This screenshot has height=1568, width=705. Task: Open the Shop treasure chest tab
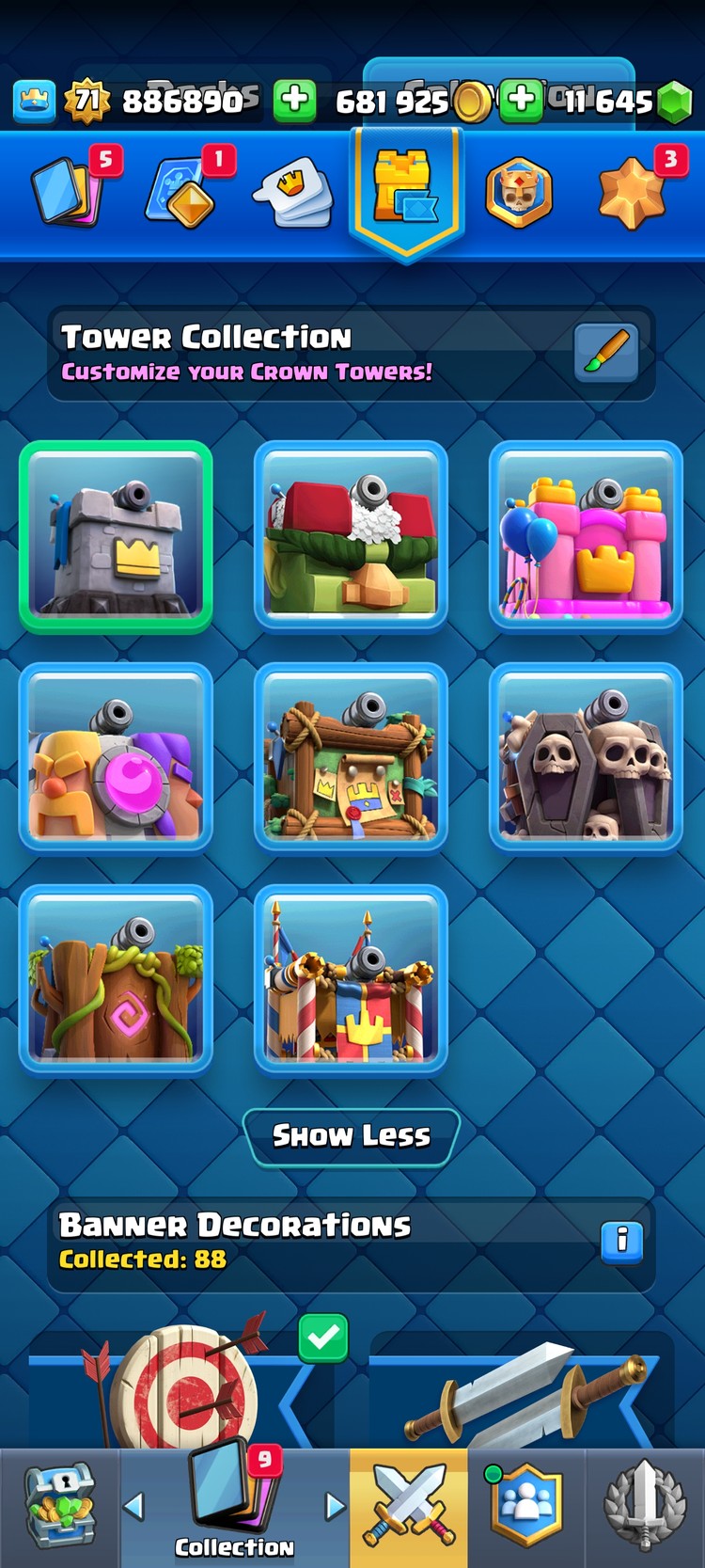pyautogui.click(x=60, y=1508)
